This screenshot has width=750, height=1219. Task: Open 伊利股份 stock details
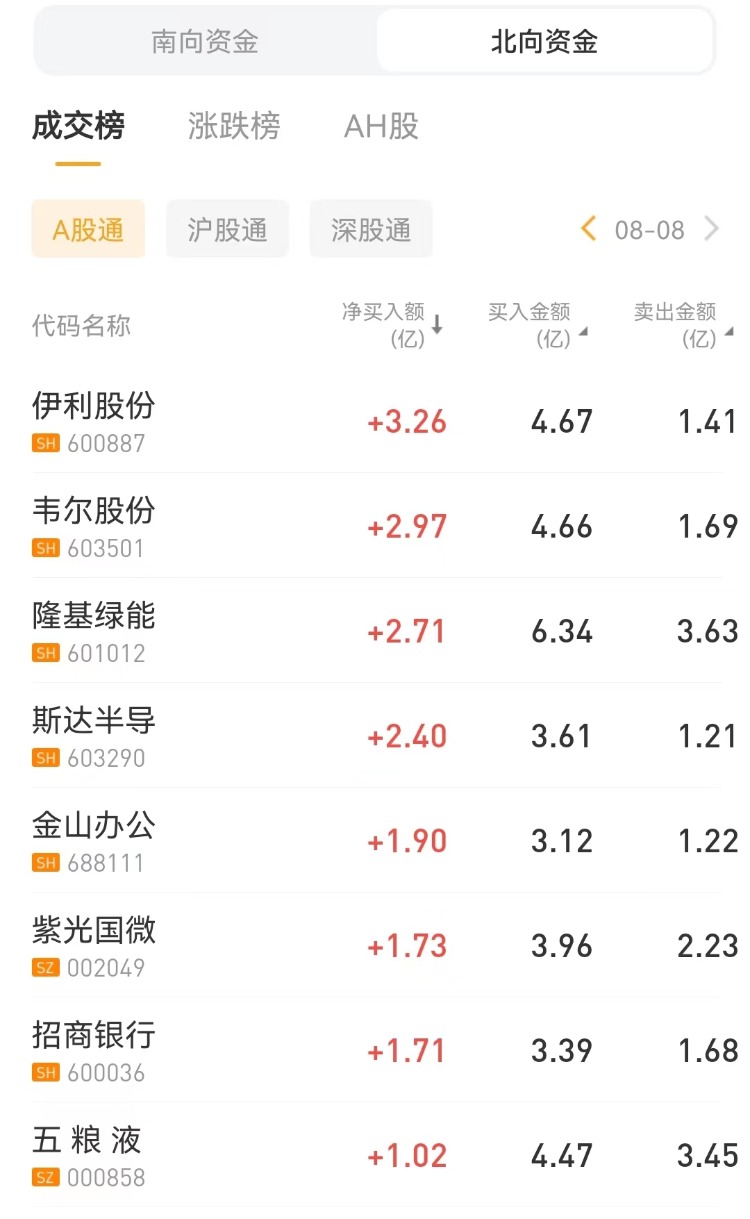pyautogui.click(x=94, y=421)
